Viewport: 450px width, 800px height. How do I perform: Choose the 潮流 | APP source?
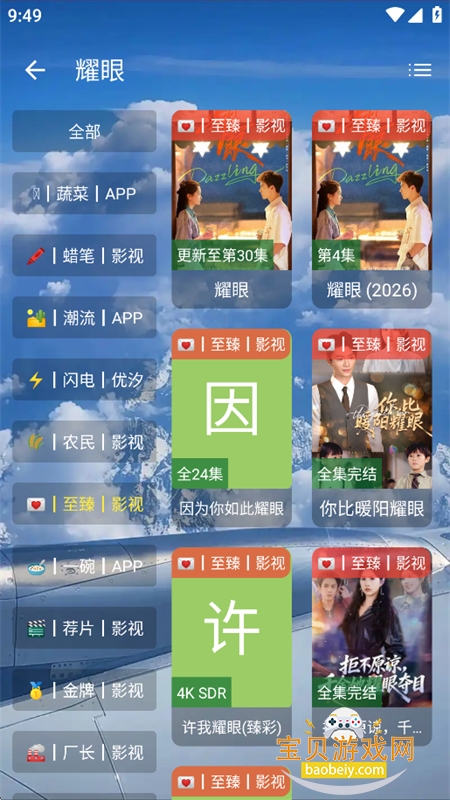click(84, 318)
